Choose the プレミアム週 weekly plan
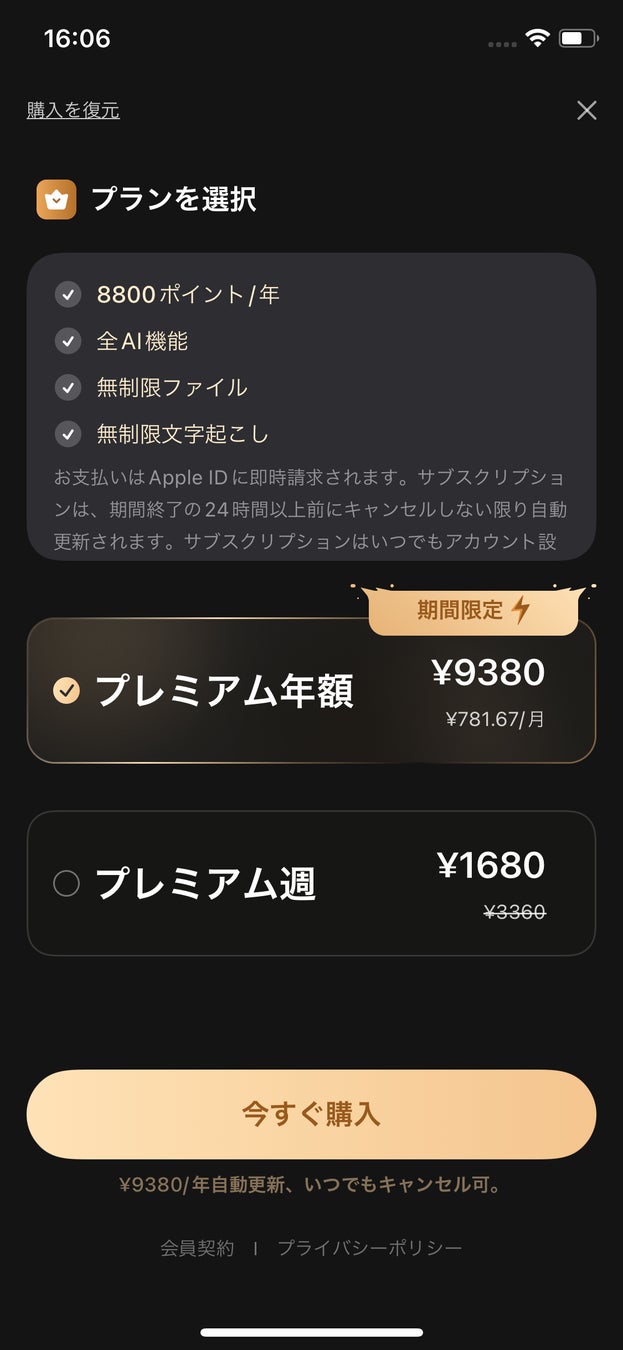 tap(311, 883)
